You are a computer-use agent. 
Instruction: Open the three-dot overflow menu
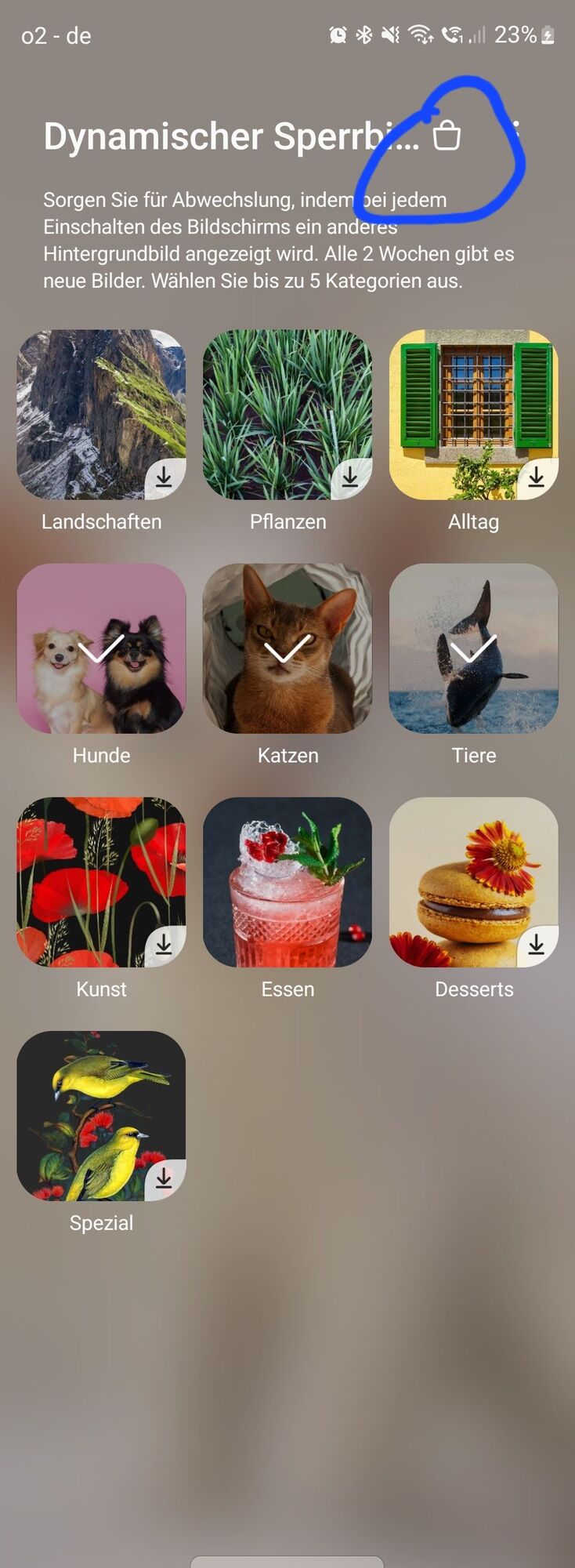[515, 132]
